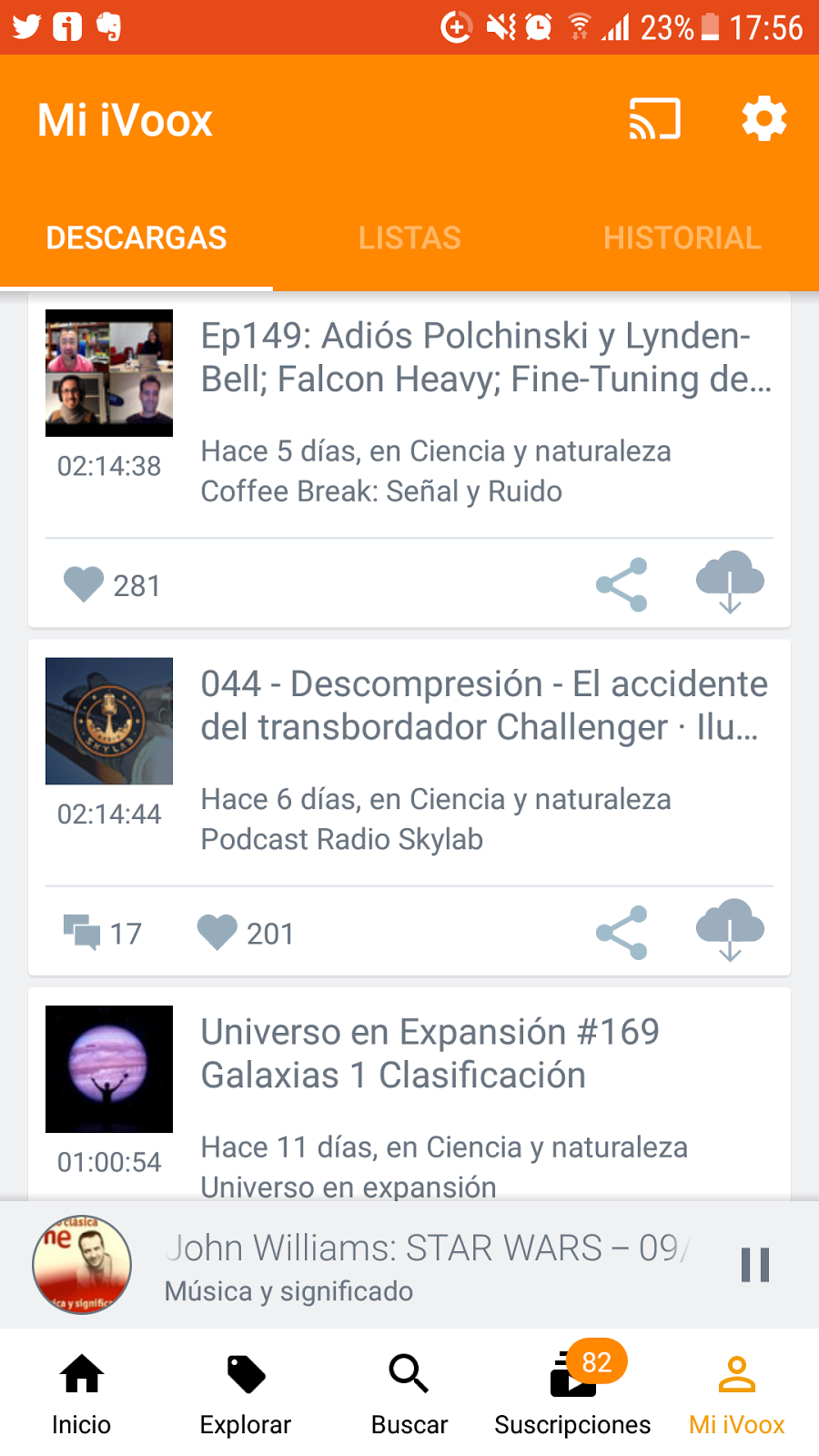View comments on Radio Skylab episode
Screen dimensions: 819x1456
coord(83,933)
